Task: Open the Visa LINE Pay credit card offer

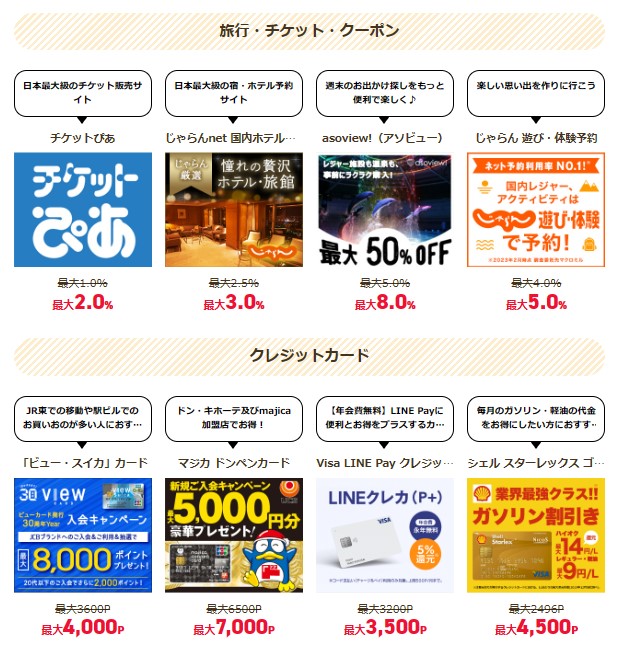Action: click(x=385, y=535)
